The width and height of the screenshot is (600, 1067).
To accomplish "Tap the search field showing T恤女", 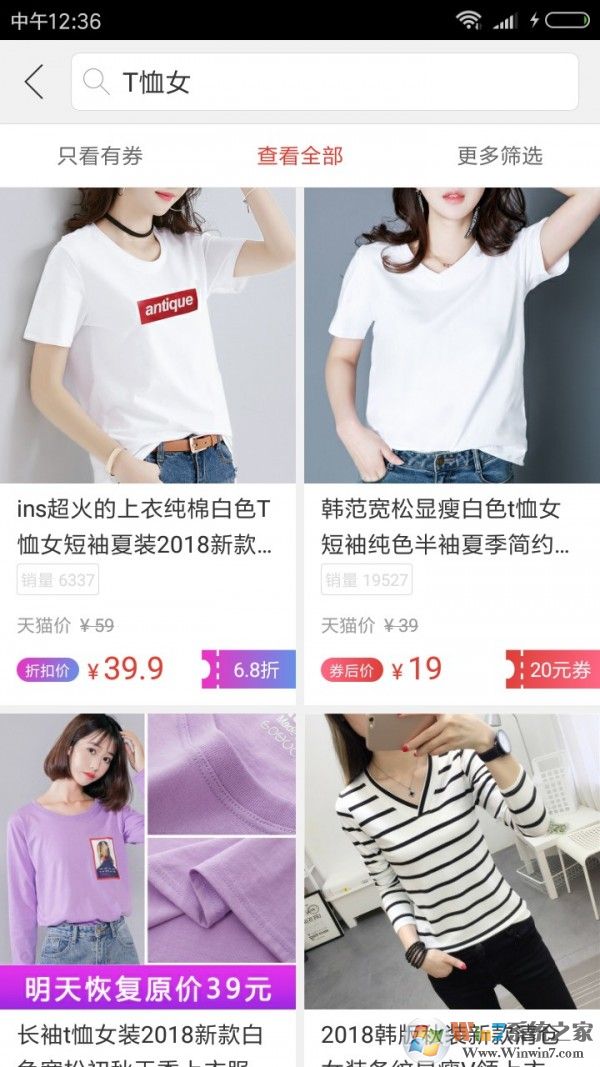I will click(x=324, y=82).
